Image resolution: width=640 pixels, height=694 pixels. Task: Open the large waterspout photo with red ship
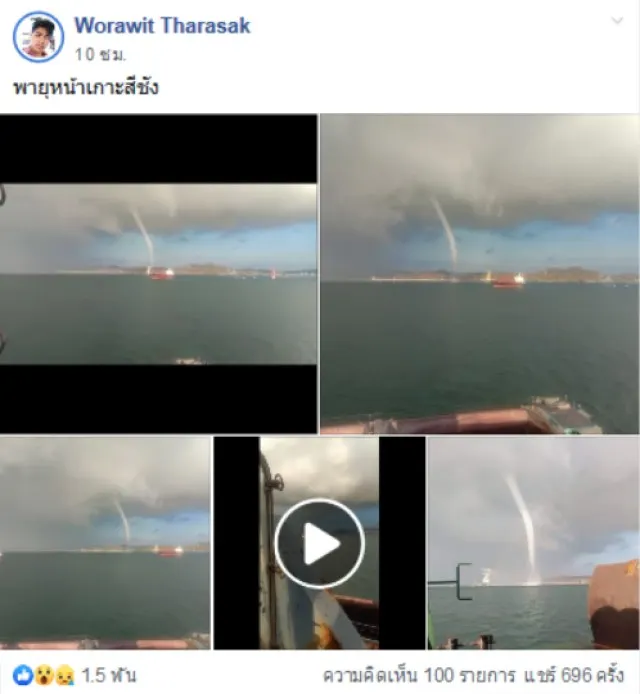click(479, 273)
